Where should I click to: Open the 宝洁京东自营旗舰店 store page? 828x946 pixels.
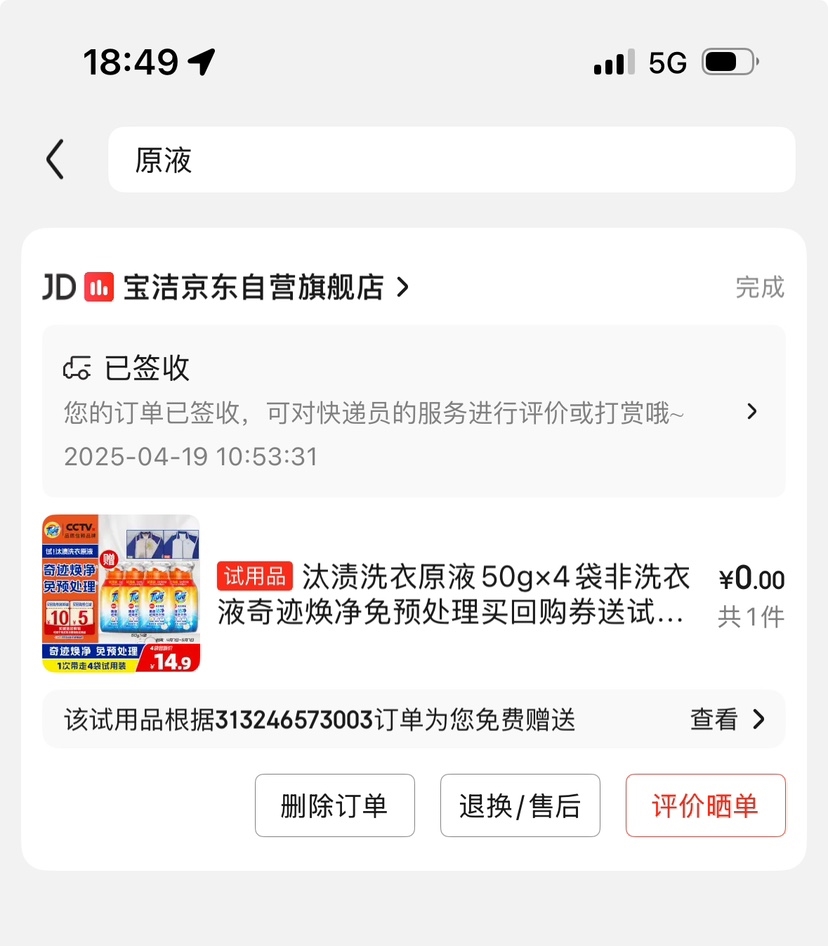pos(253,288)
